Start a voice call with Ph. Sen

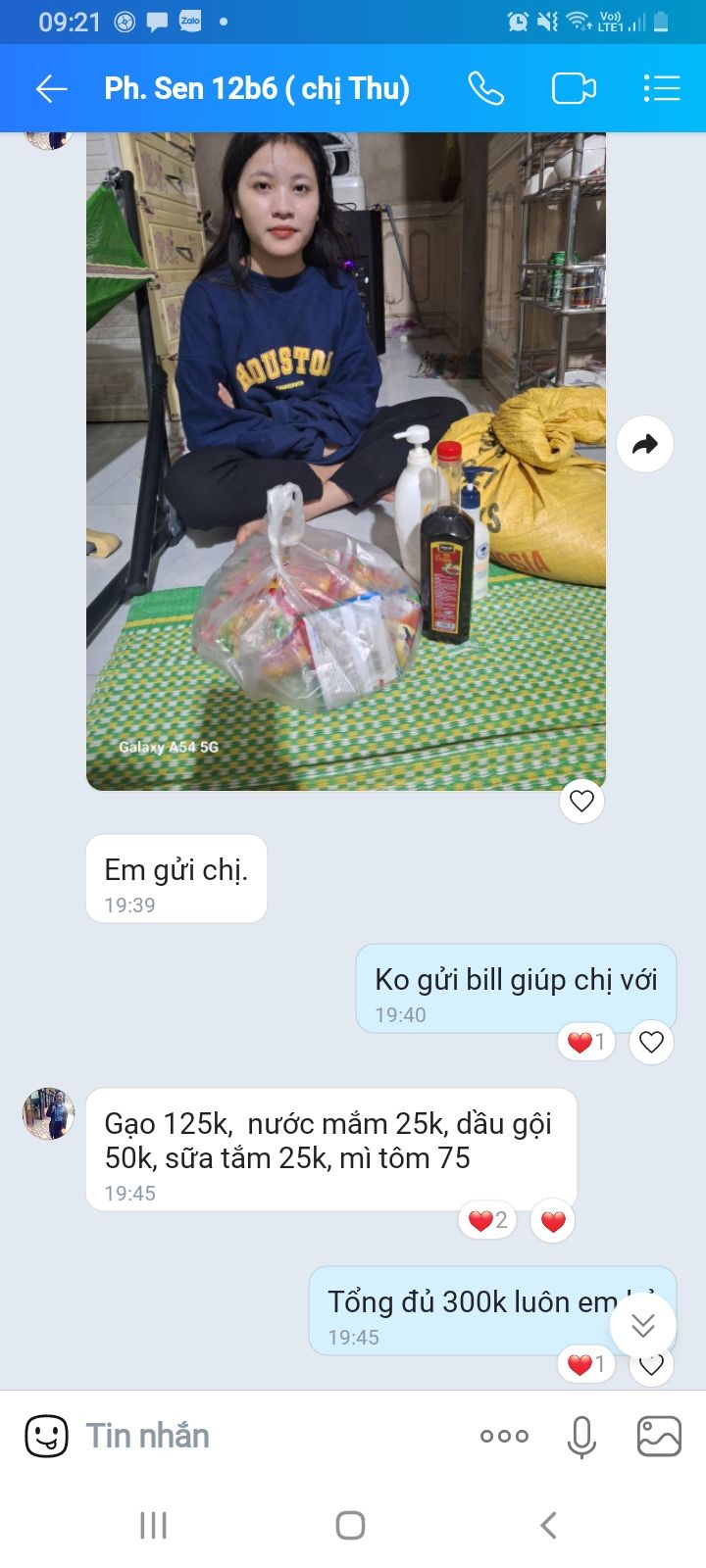(x=485, y=89)
